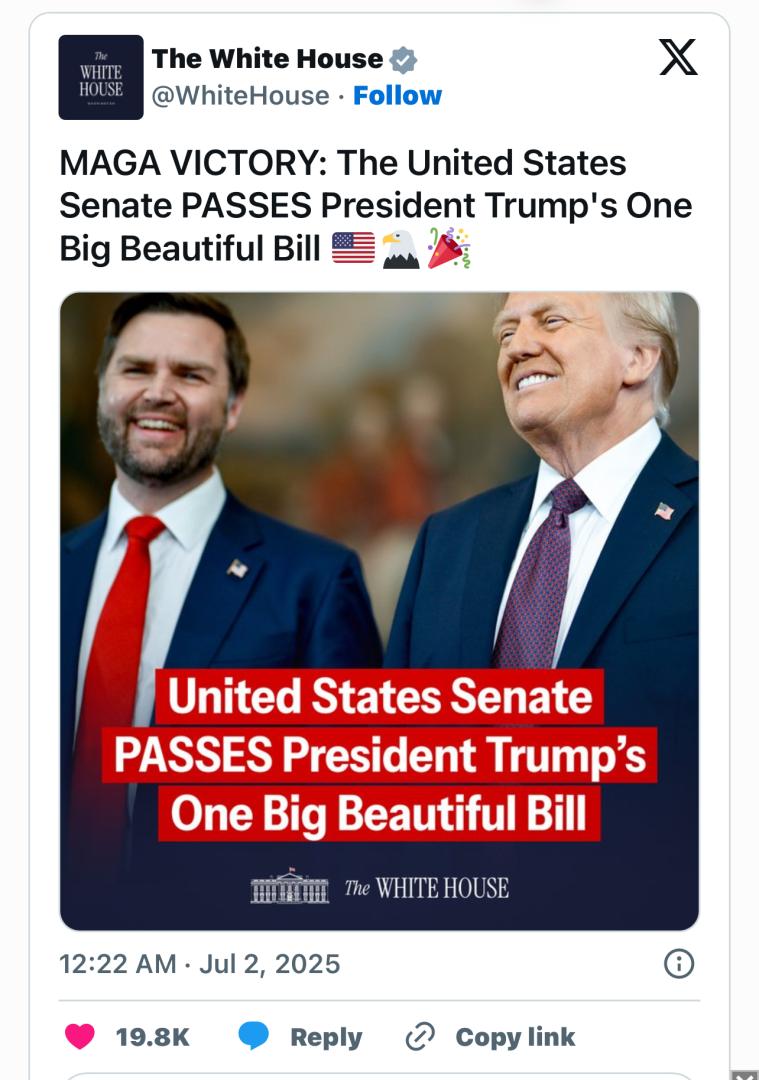Open the X logo link
The image size is (759, 1080).
pyautogui.click(x=678, y=55)
